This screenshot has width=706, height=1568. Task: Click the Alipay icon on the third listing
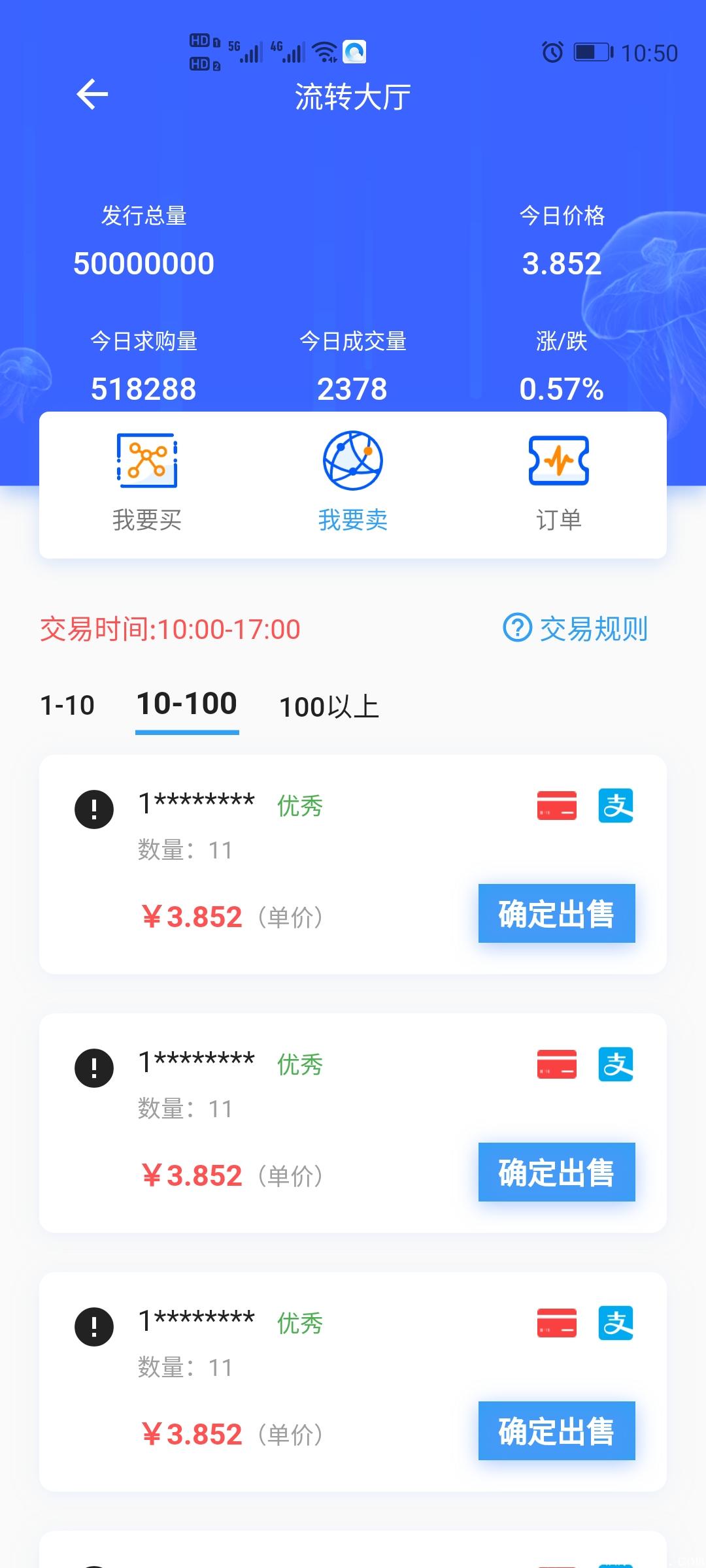pos(616,1322)
